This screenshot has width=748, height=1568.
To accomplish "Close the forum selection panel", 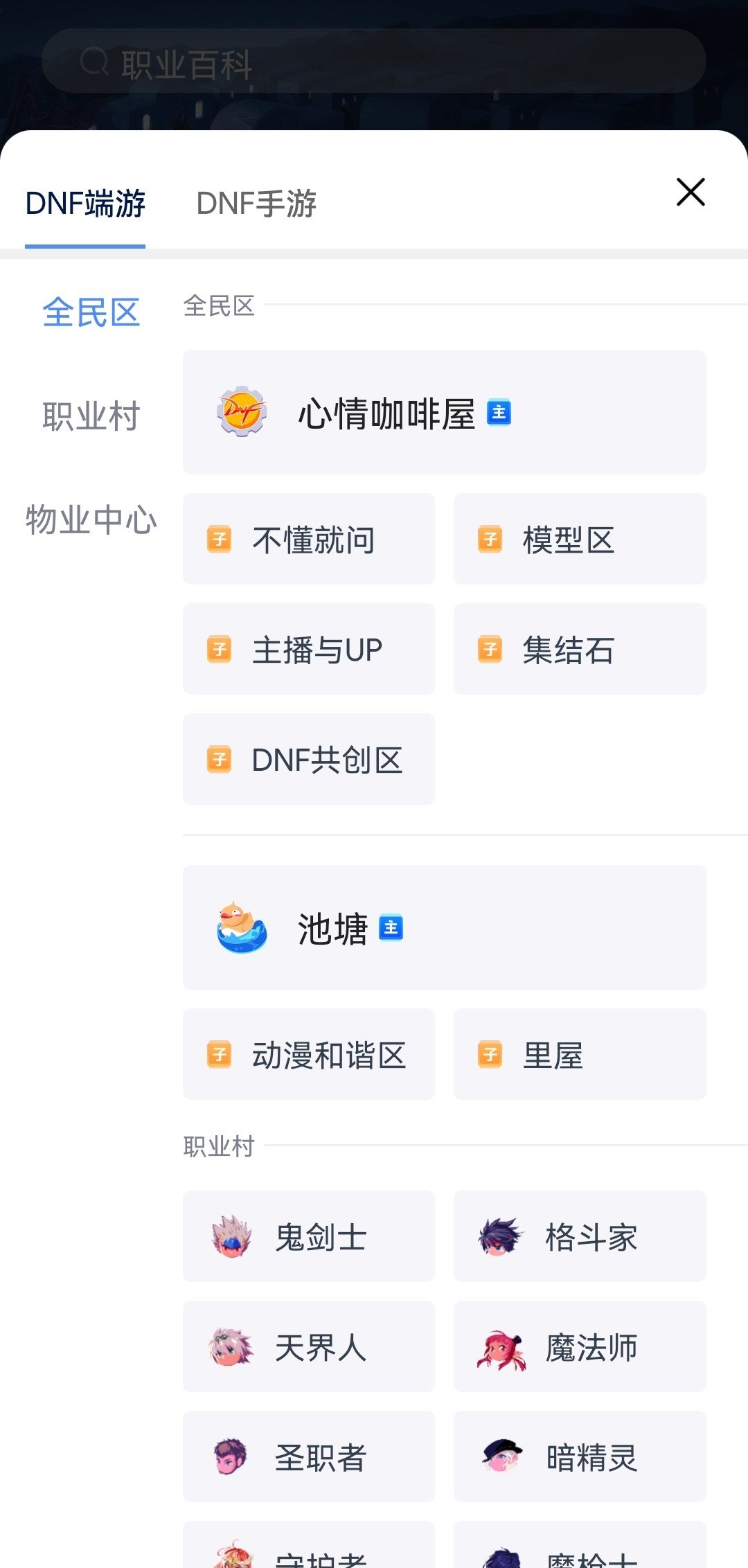I will click(x=691, y=193).
